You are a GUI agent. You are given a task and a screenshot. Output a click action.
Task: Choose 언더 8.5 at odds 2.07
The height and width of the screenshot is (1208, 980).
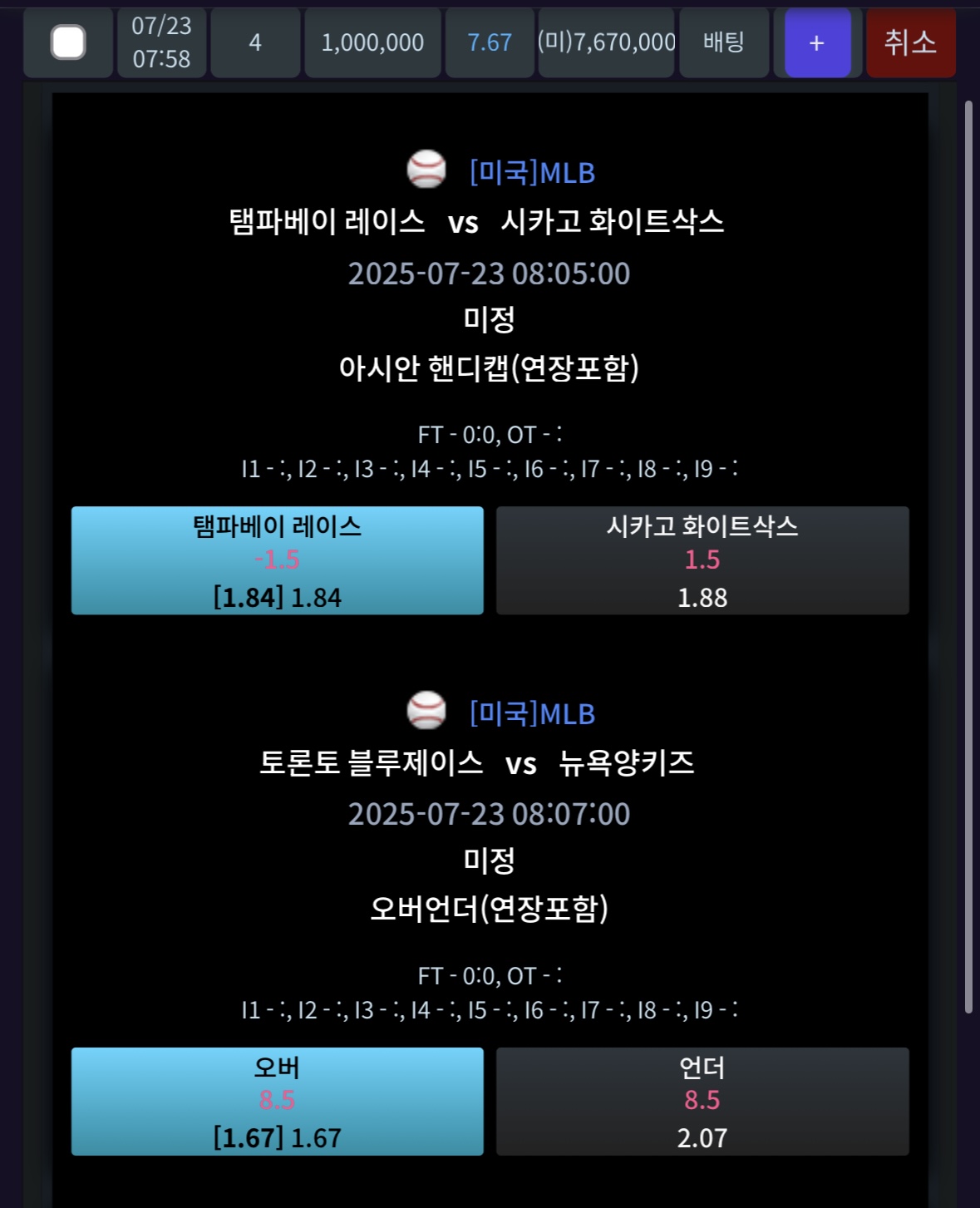coord(702,1101)
